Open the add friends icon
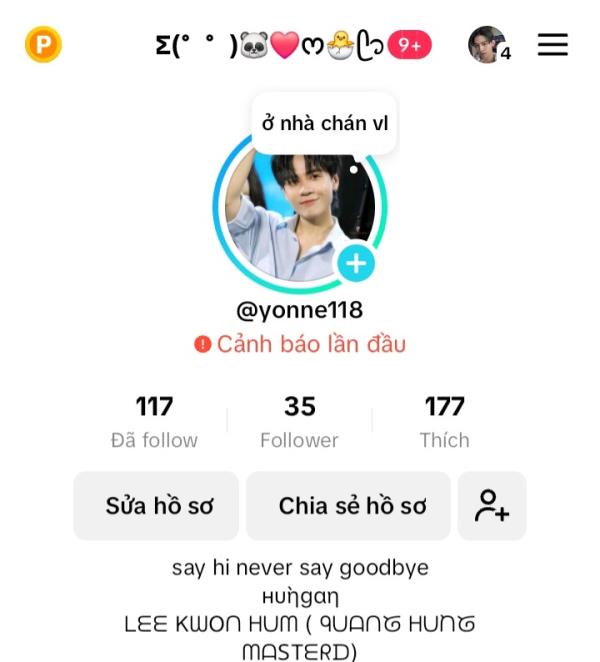 pyautogui.click(x=492, y=506)
